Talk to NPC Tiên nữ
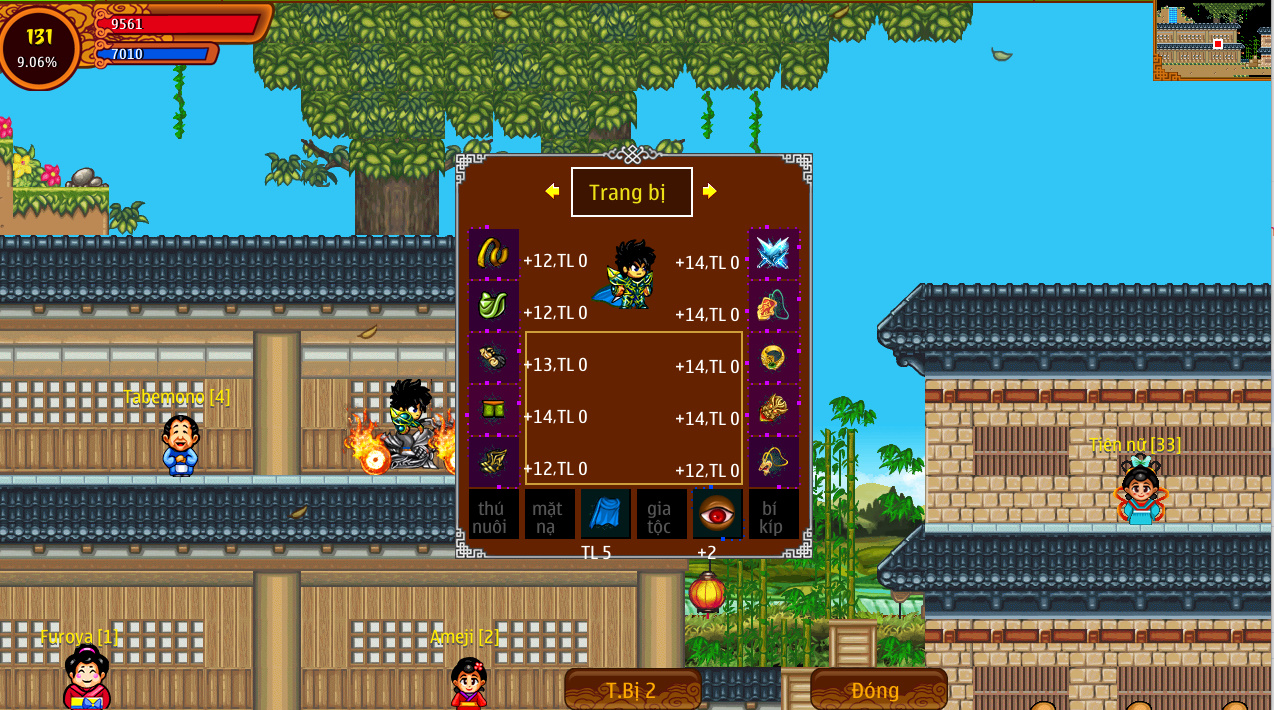 [x=1139, y=492]
